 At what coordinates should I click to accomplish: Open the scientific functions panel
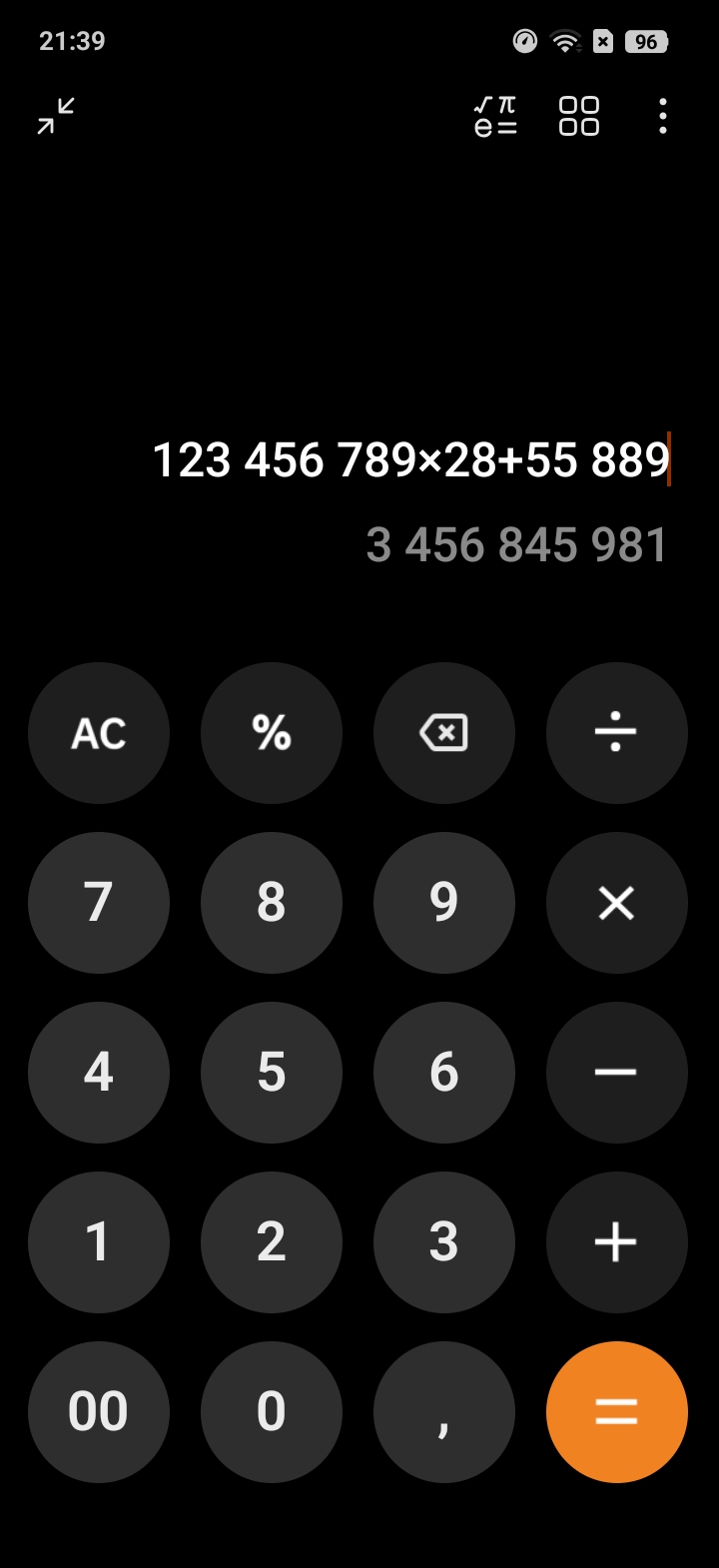point(495,116)
